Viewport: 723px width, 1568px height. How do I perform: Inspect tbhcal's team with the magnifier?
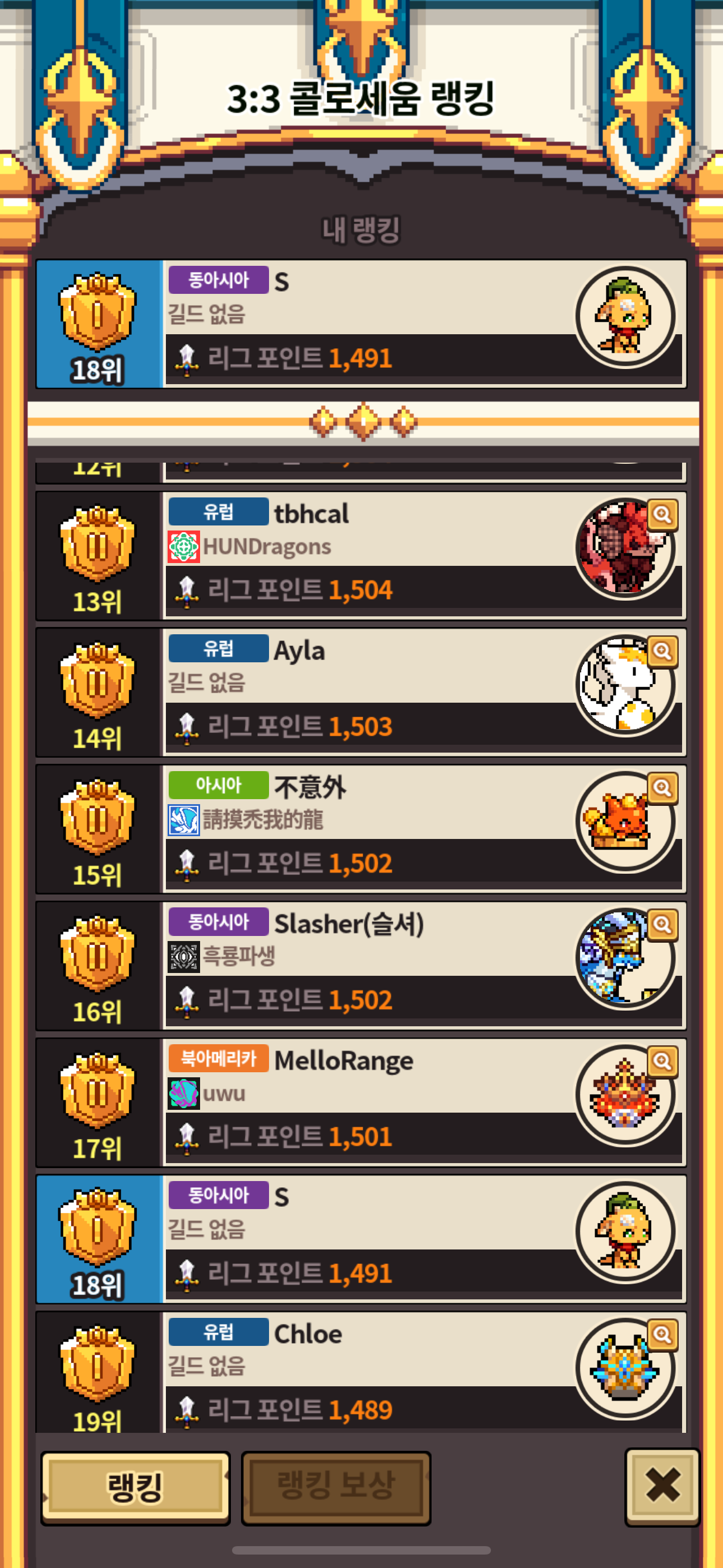[662, 515]
